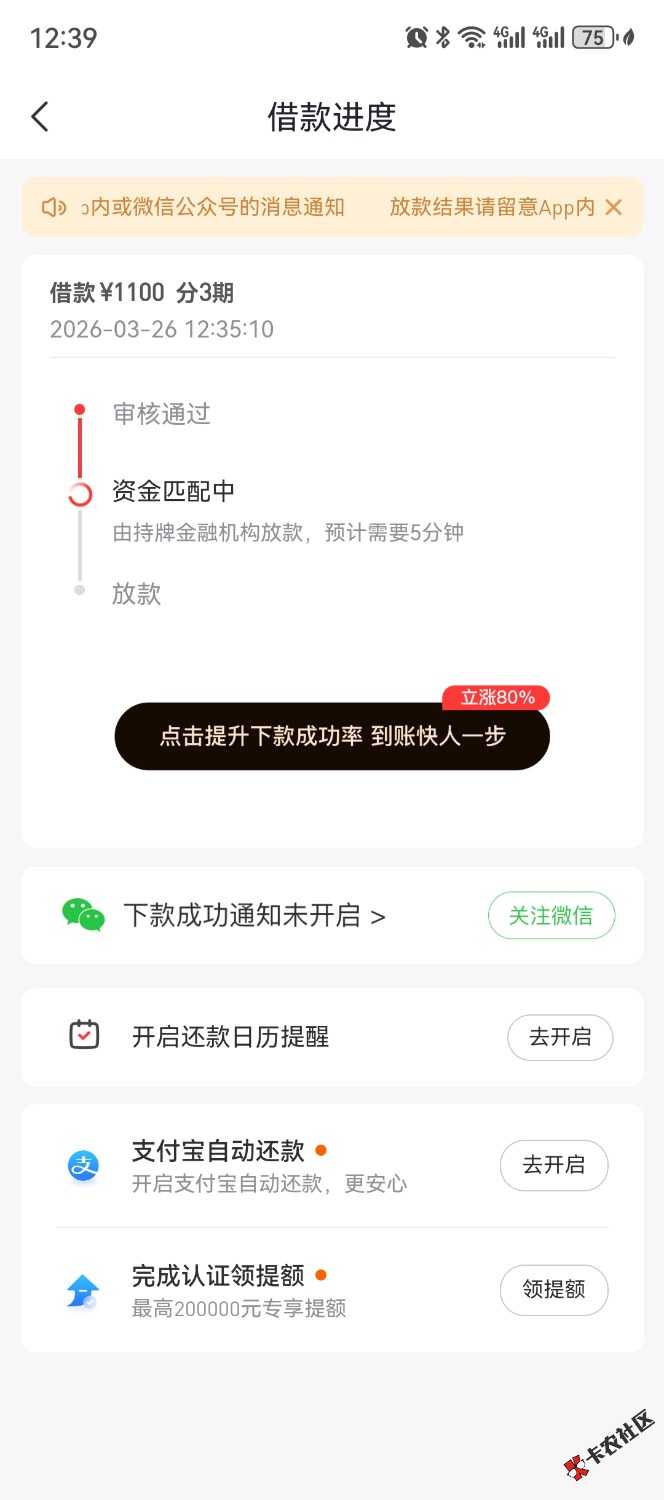The height and width of the screenshot is (1500, 664).
Task: Tap the 关注微信 button
Action: click(x=551, y=915)
